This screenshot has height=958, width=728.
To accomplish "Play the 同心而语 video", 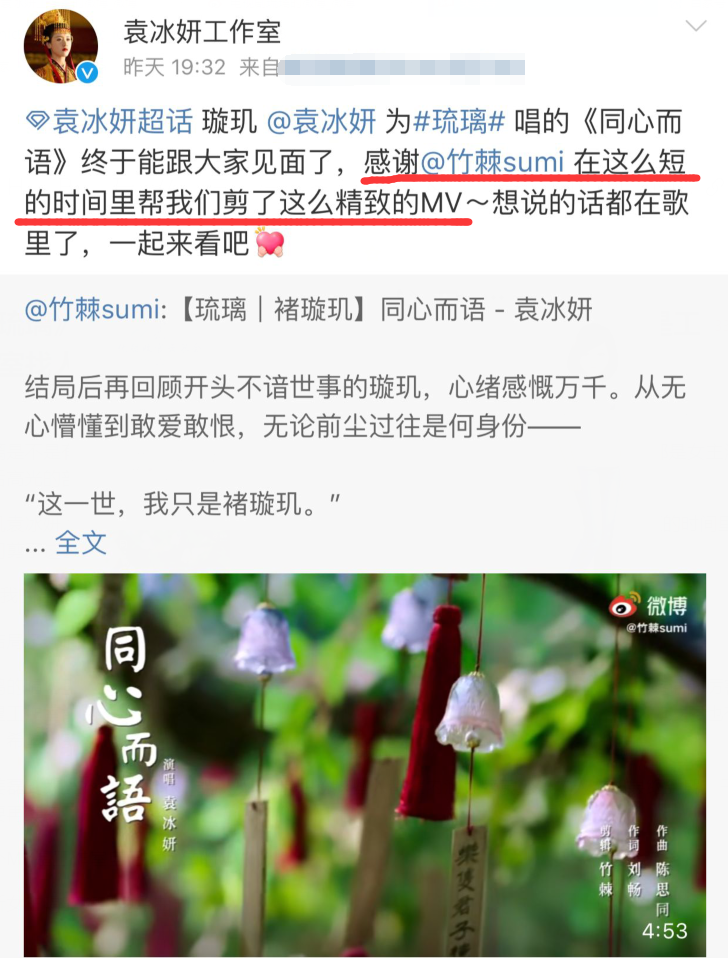I will [364, 765].
